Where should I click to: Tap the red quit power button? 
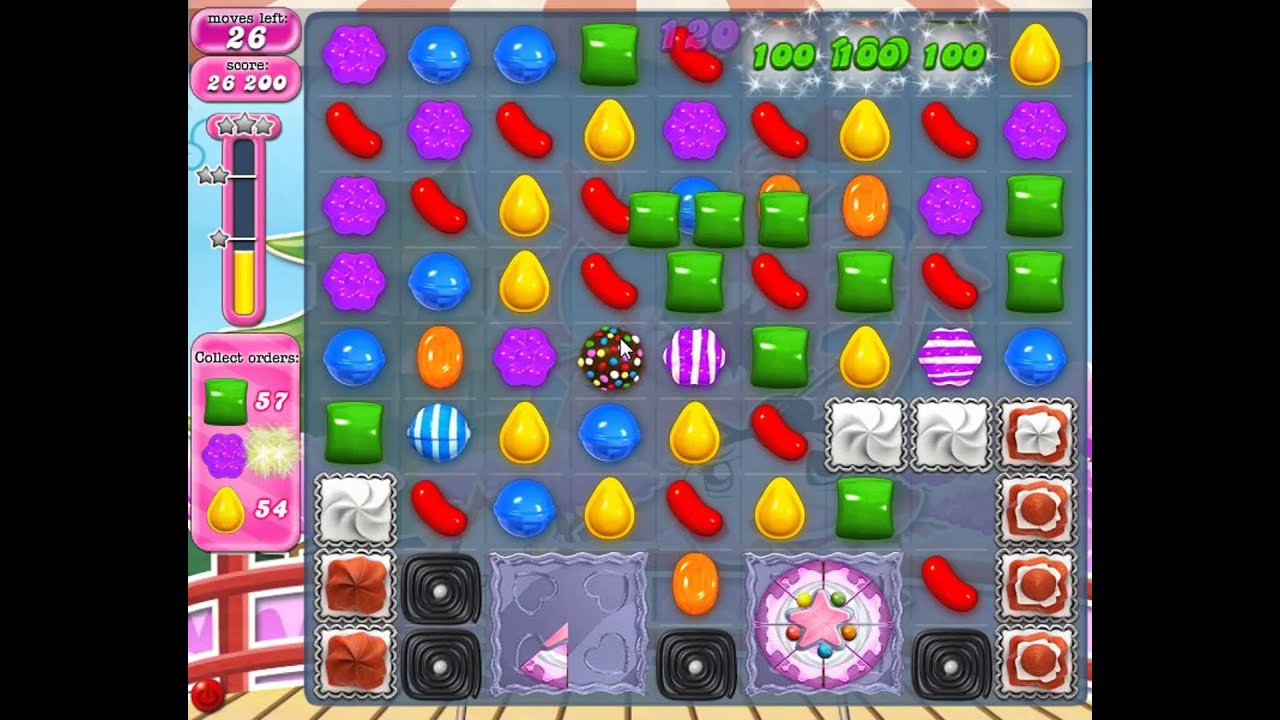[207, 694]
